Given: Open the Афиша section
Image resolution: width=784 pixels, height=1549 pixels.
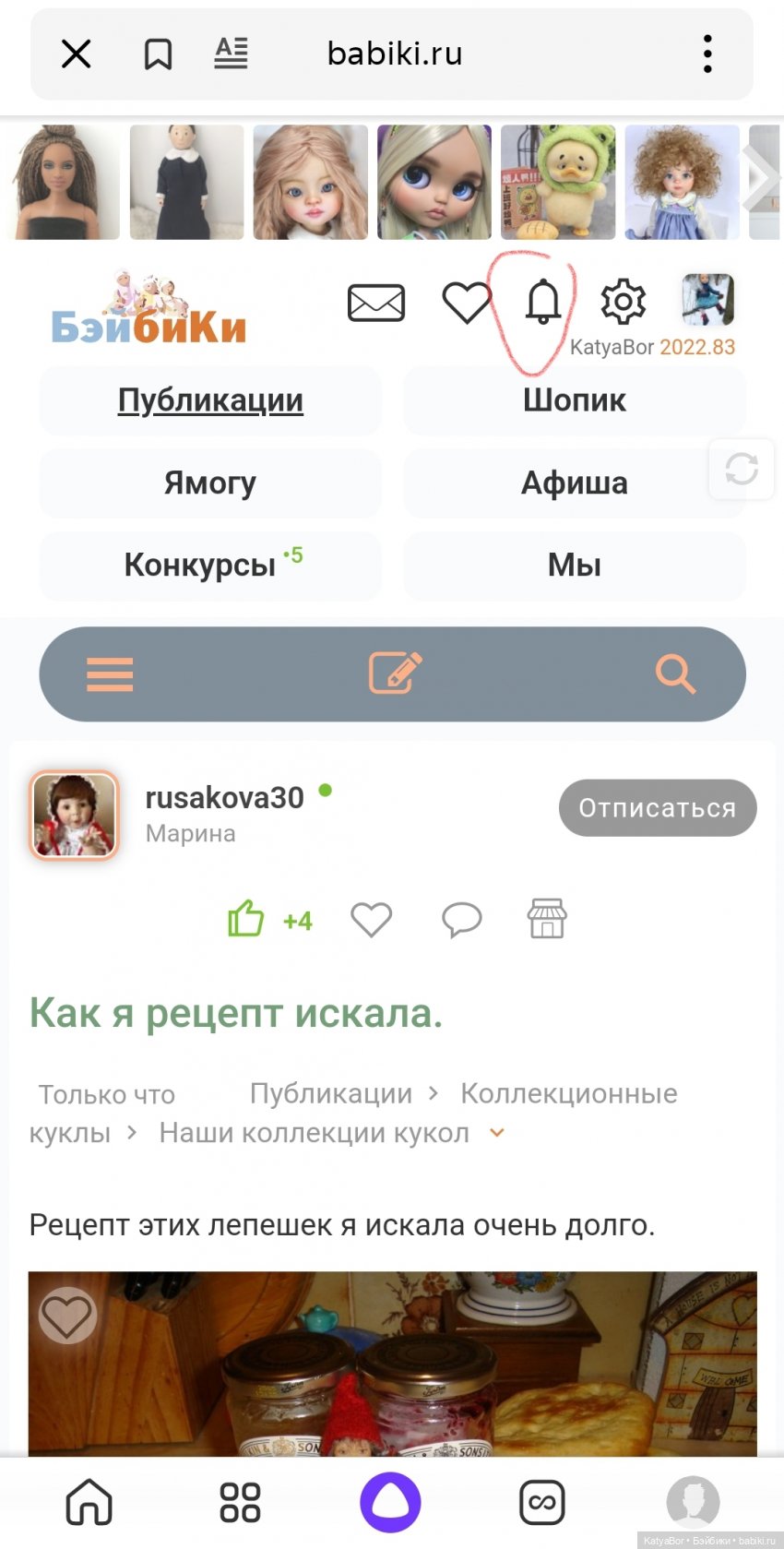Looking at the screenshot, I should 574,483.
